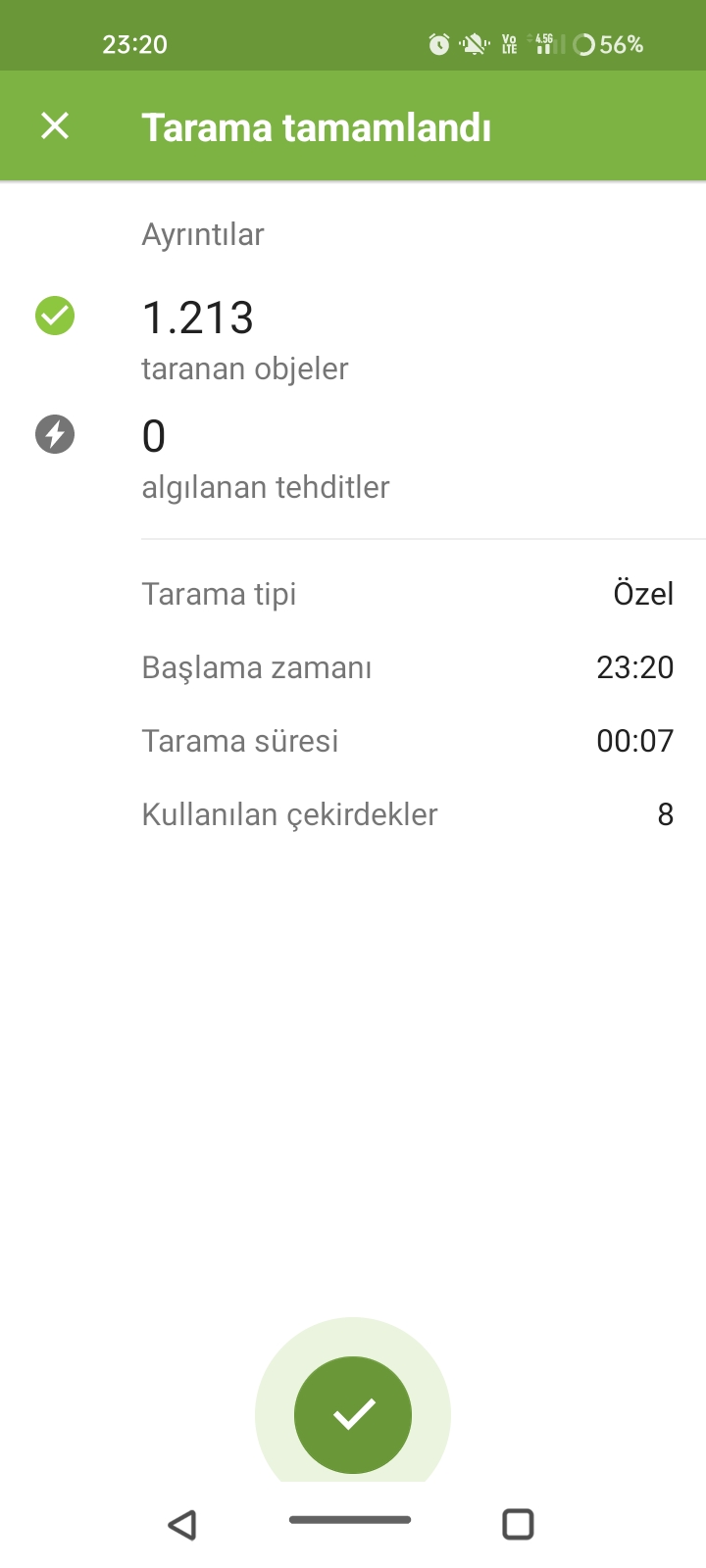Viewport: 706px width, 1568px height.
Task: Go back using the system back button
Action: pos(182,1524)
